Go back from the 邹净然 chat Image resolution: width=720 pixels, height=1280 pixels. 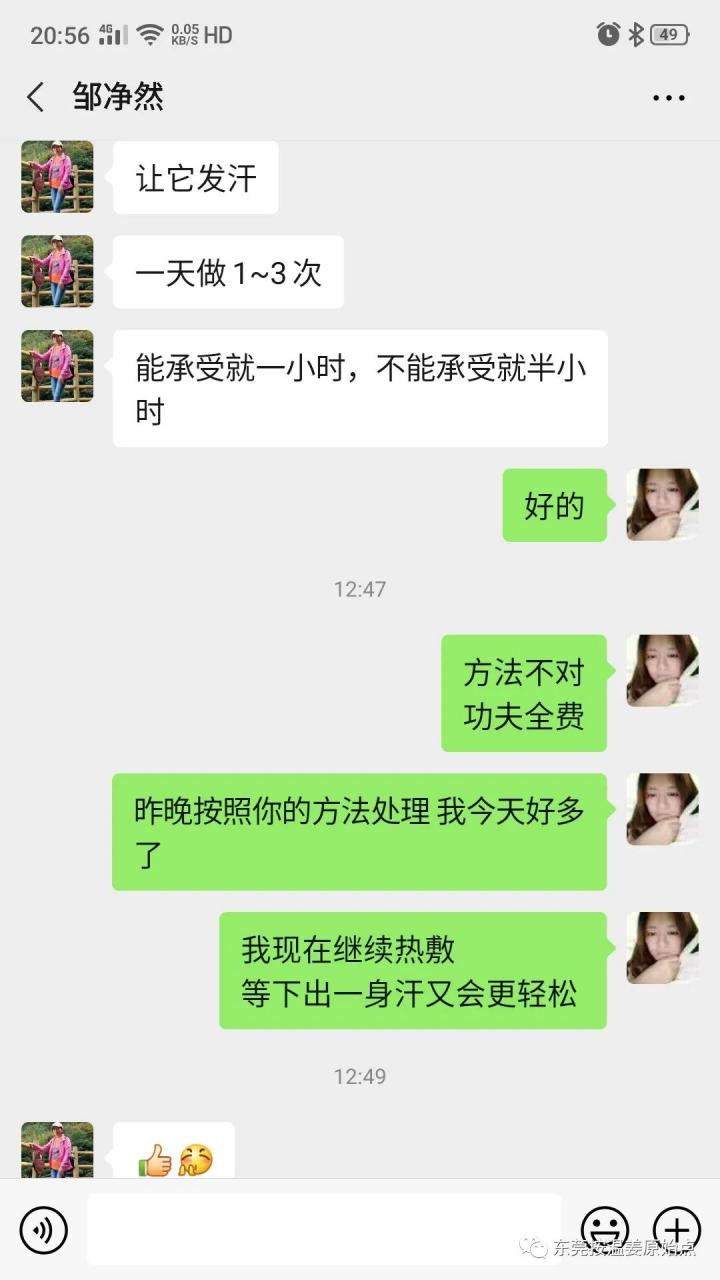click(x=36, y=97)
